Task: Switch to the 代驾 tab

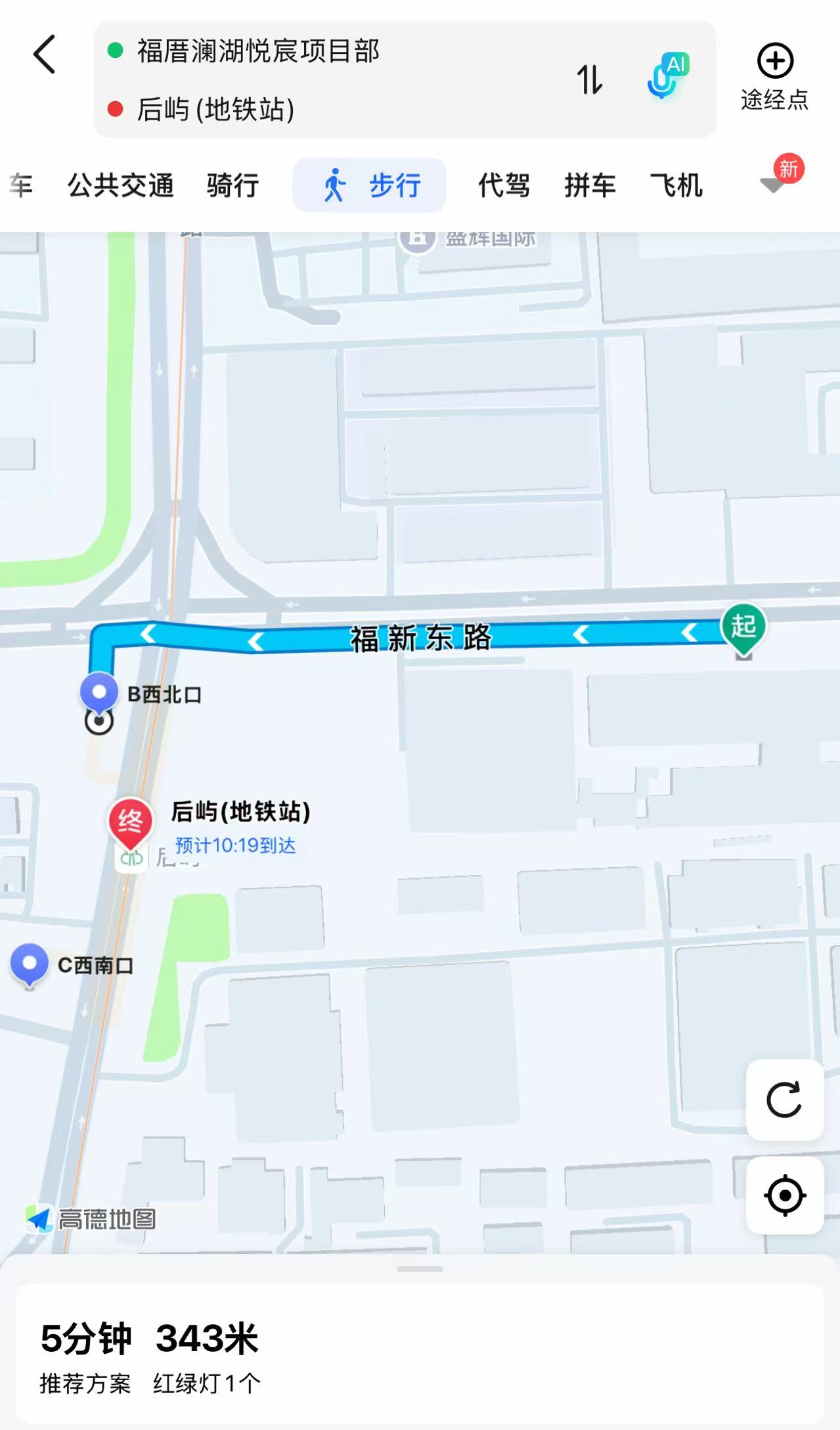Action: coord(504,185)
